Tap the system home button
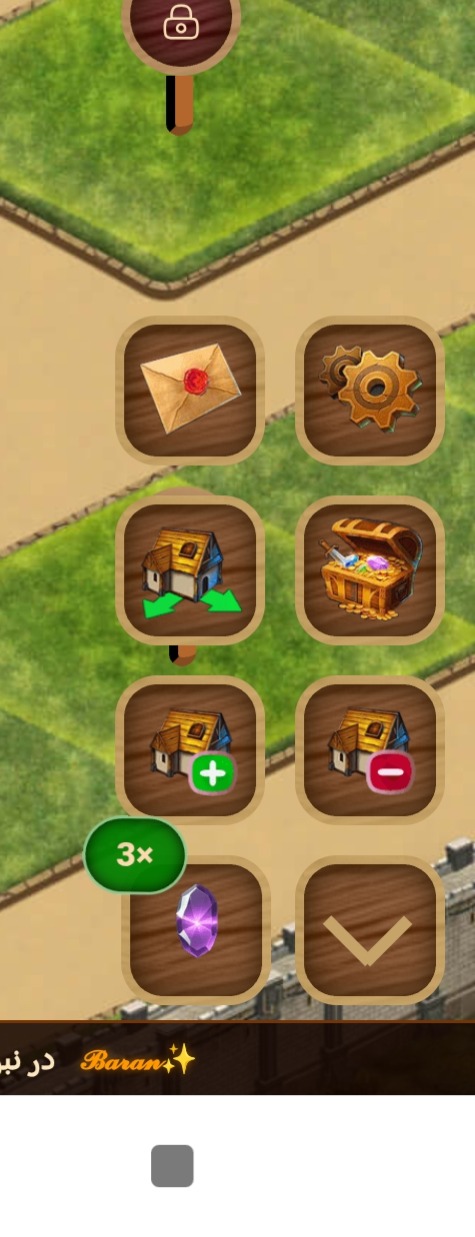Image resolution: width=475 pixels, height=1237 pixels. 172,1166
